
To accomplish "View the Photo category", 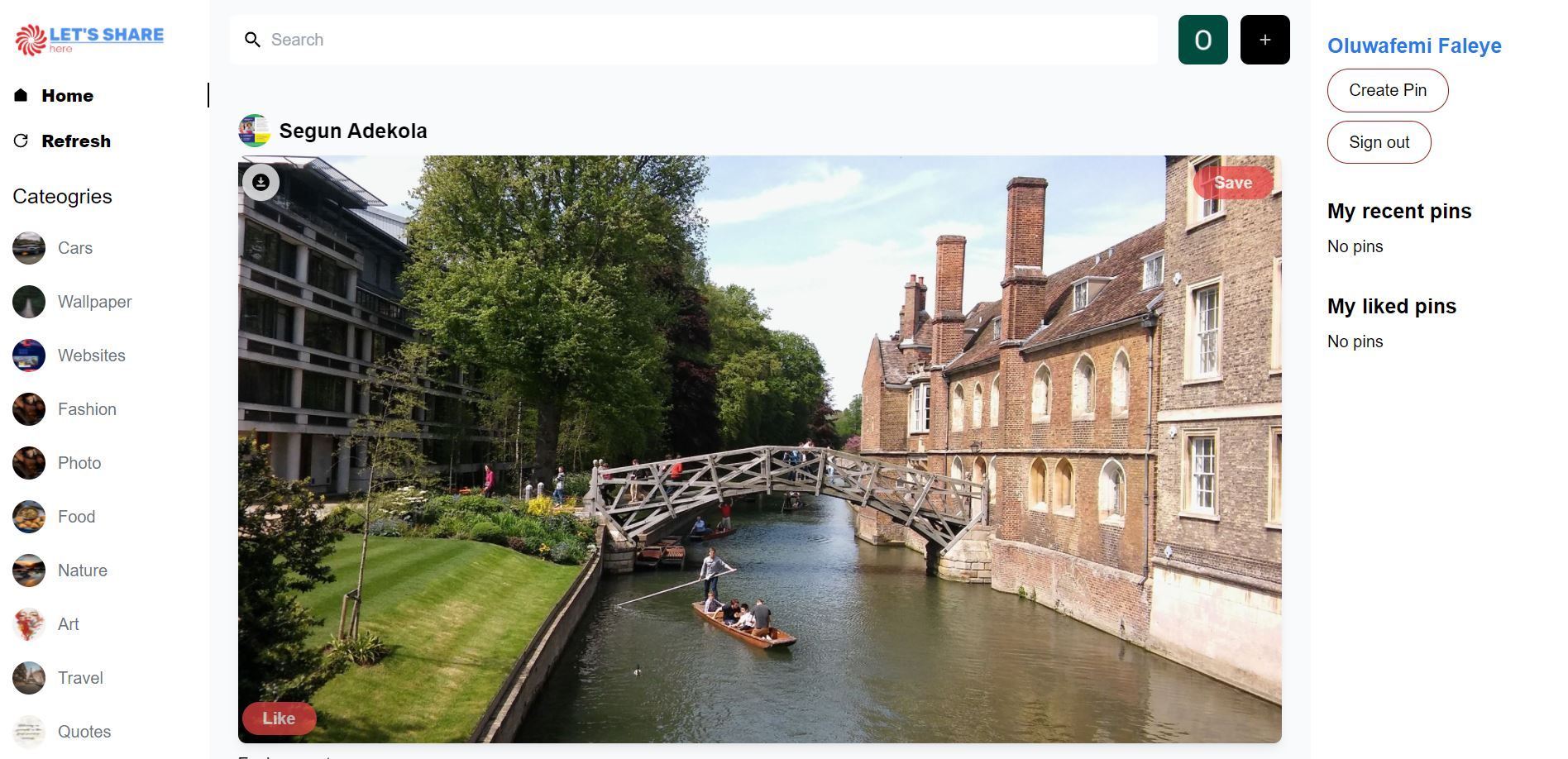I will point(79,463).
